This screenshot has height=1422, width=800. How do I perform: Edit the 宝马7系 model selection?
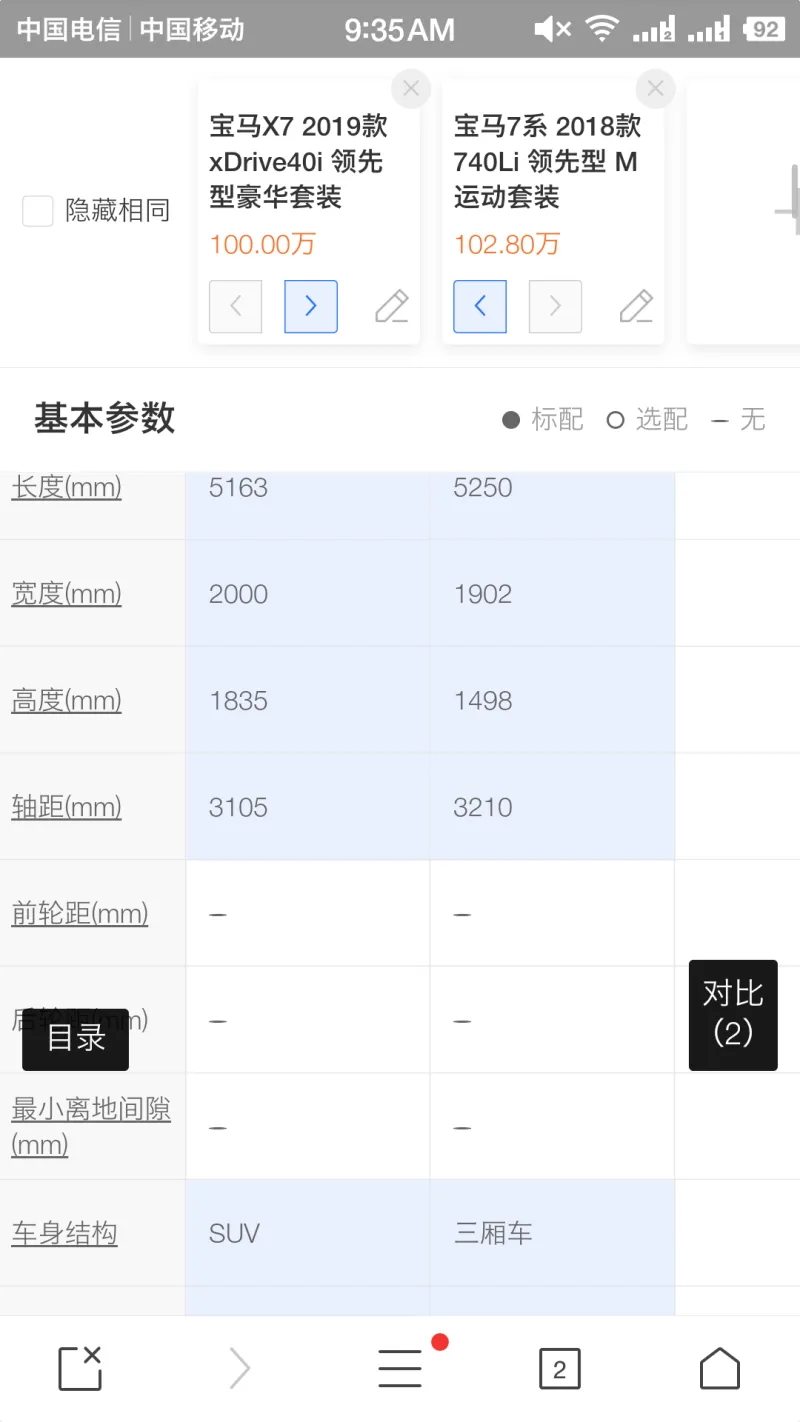(636, 306)
